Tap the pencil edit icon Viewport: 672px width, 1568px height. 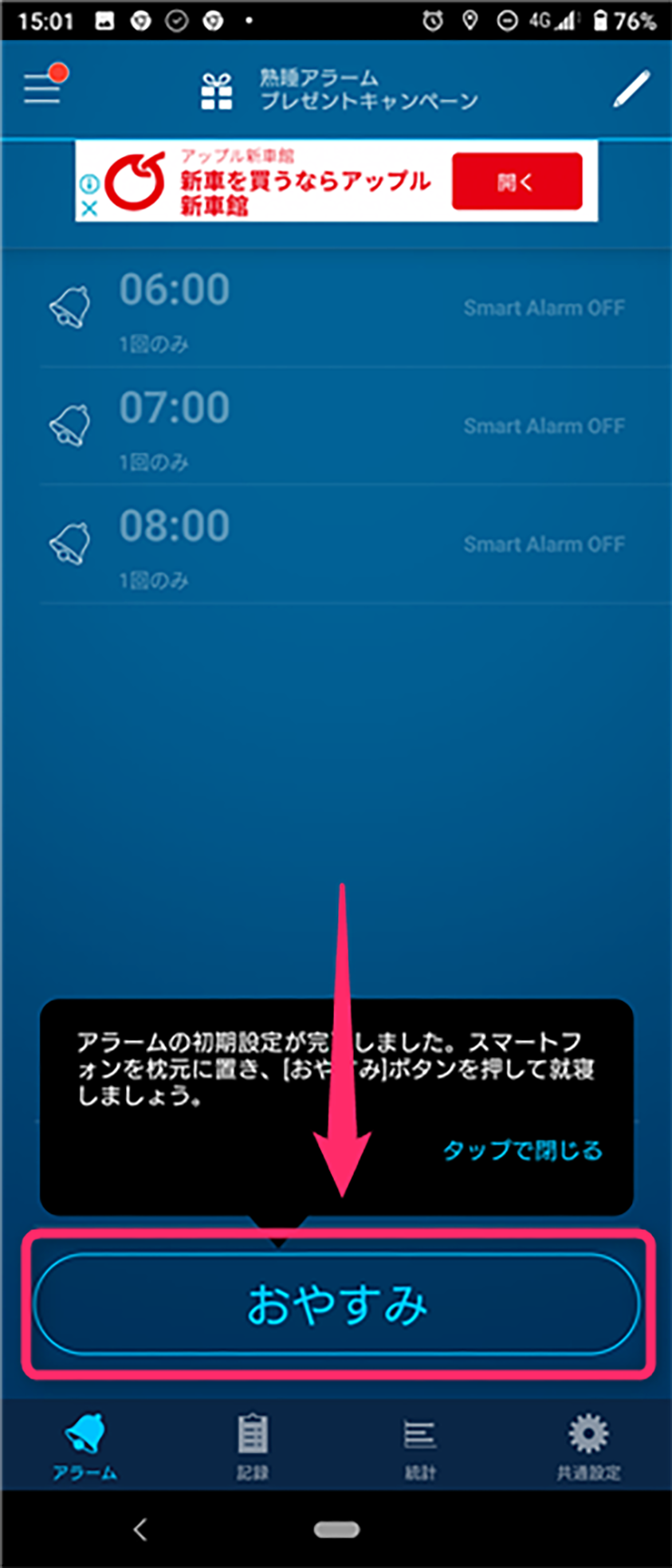pyautogui.click(x=631, y=88)
